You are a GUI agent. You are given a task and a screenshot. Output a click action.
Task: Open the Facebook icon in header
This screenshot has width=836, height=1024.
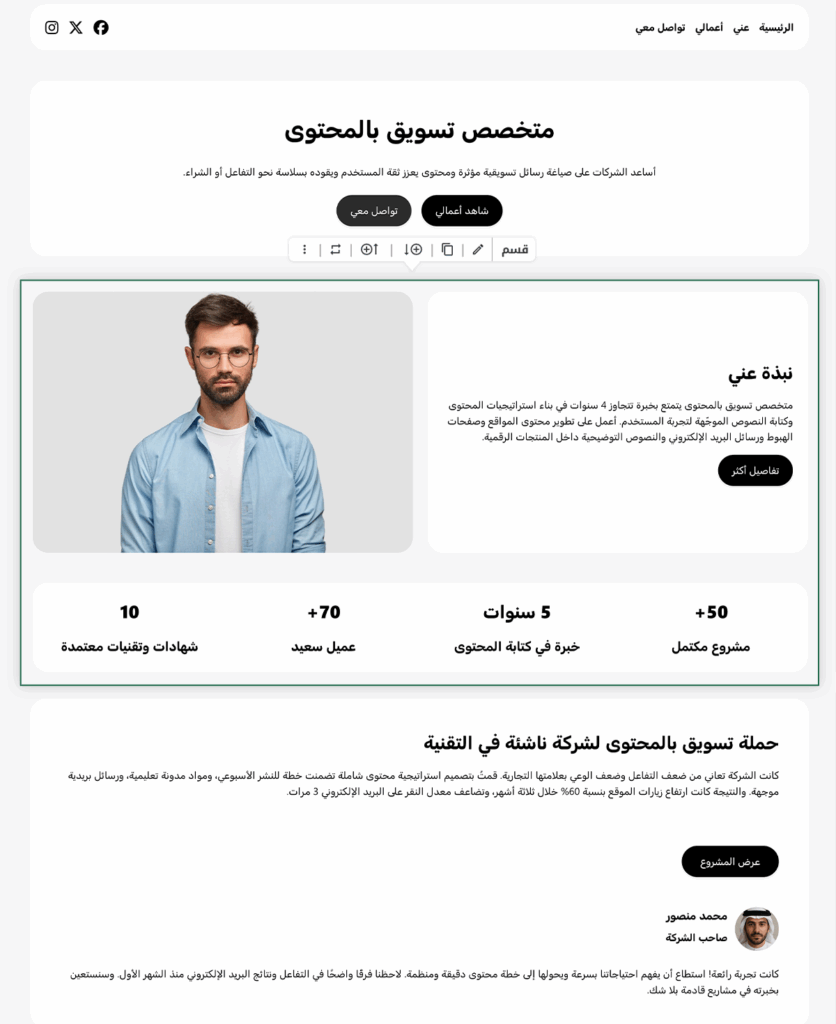[x=101, y=28]
